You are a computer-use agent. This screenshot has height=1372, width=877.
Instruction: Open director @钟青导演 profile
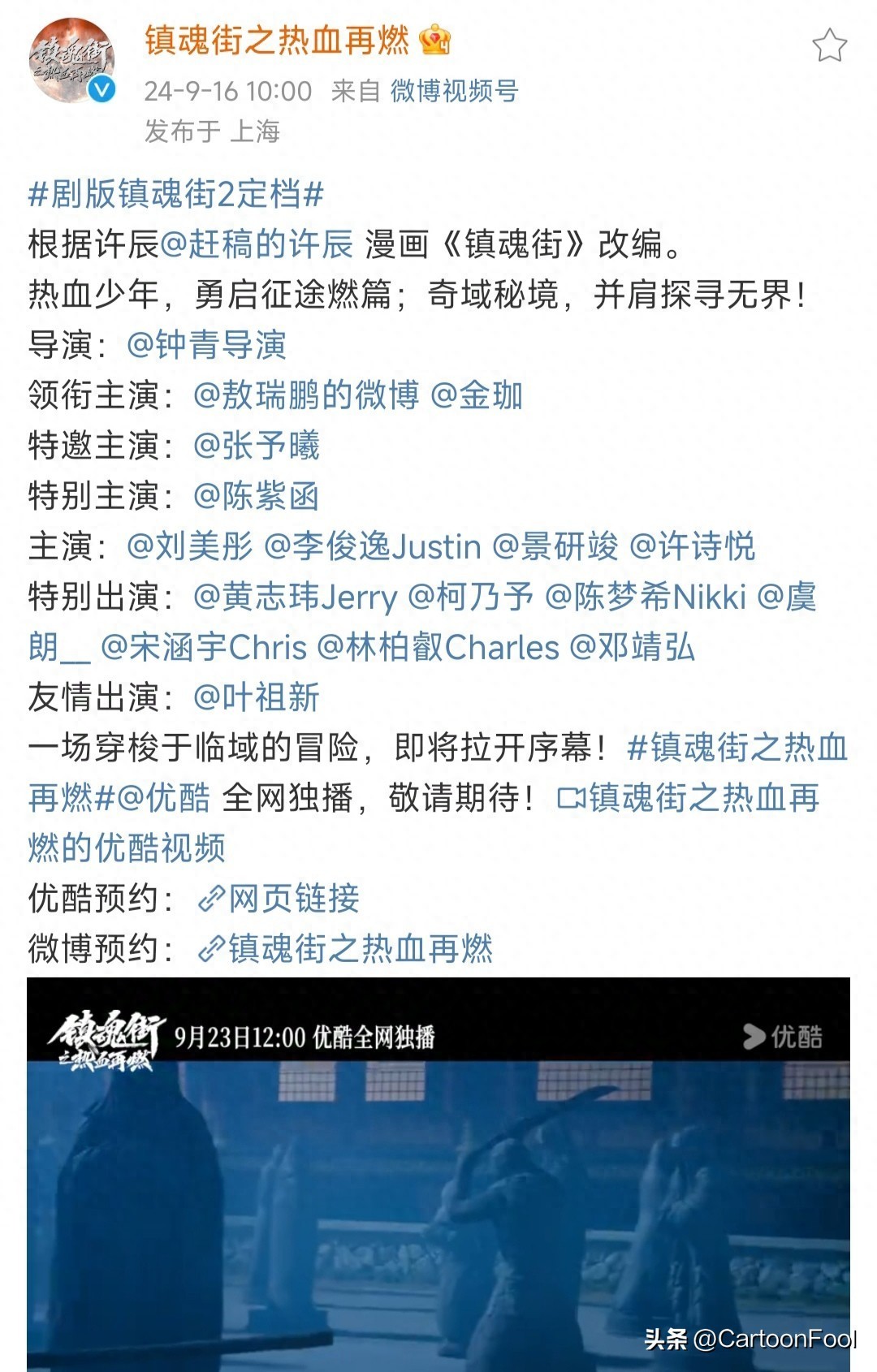coord(206,345)
